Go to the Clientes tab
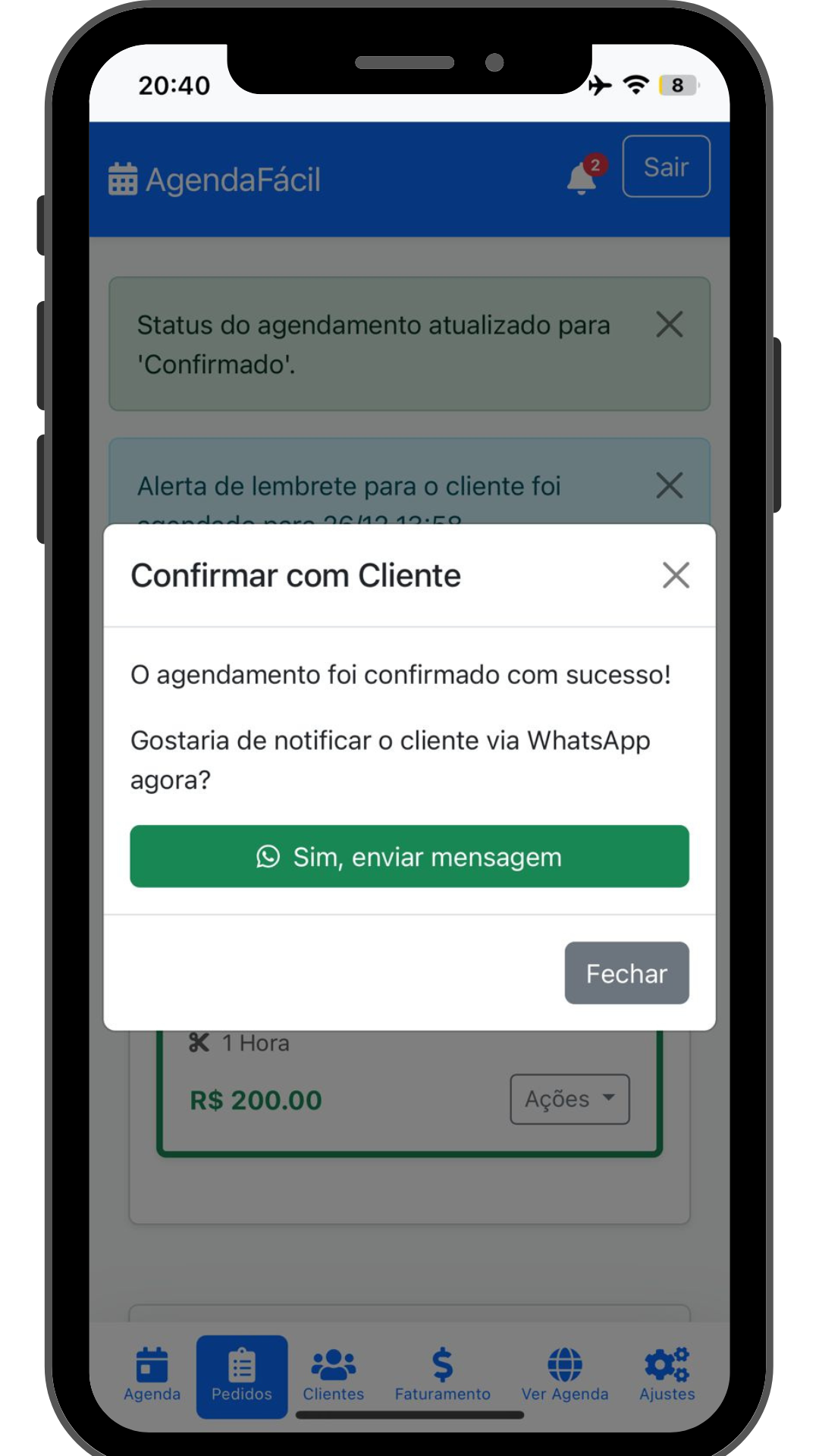 (334, 1376)
